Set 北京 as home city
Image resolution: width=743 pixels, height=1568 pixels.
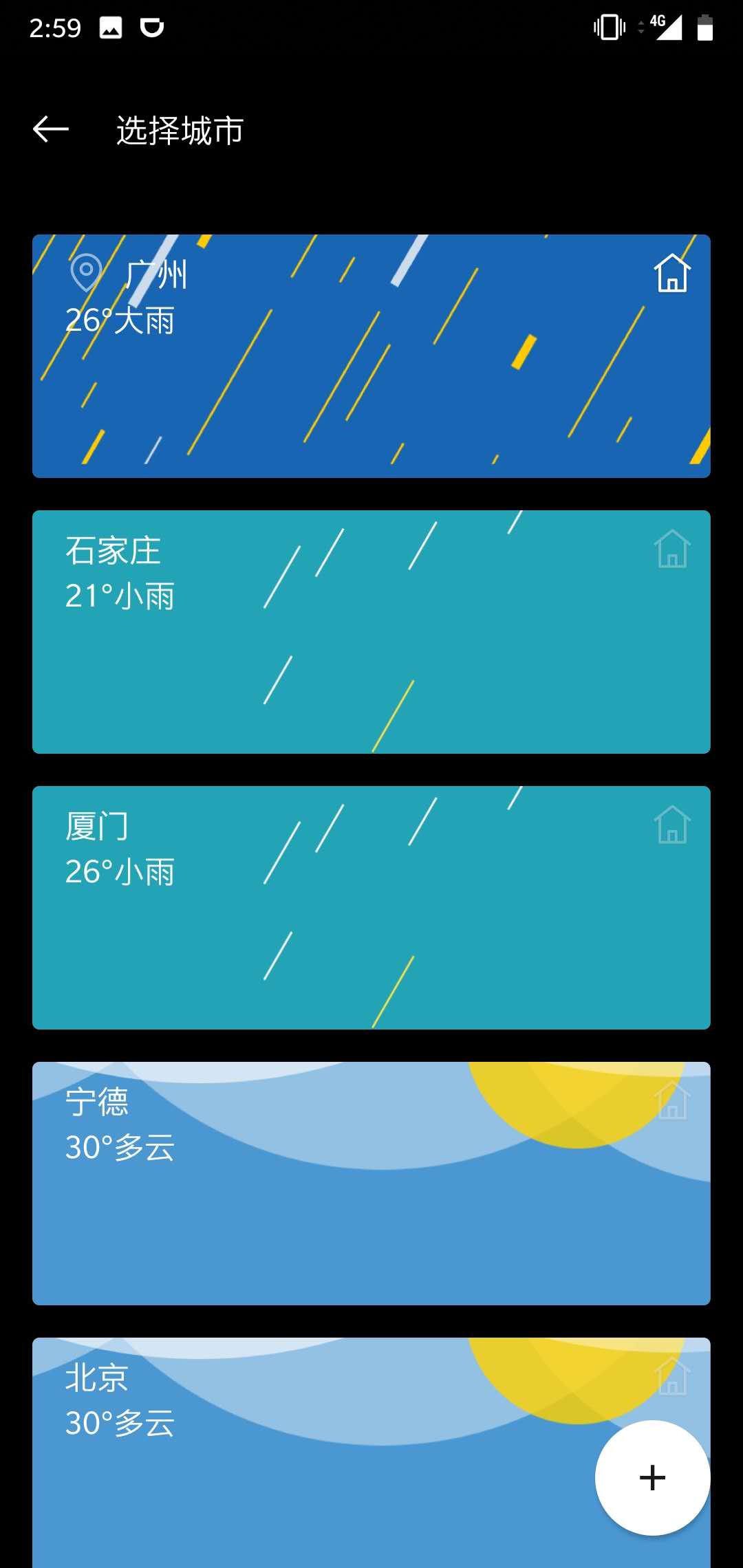tap(672, 1376)
